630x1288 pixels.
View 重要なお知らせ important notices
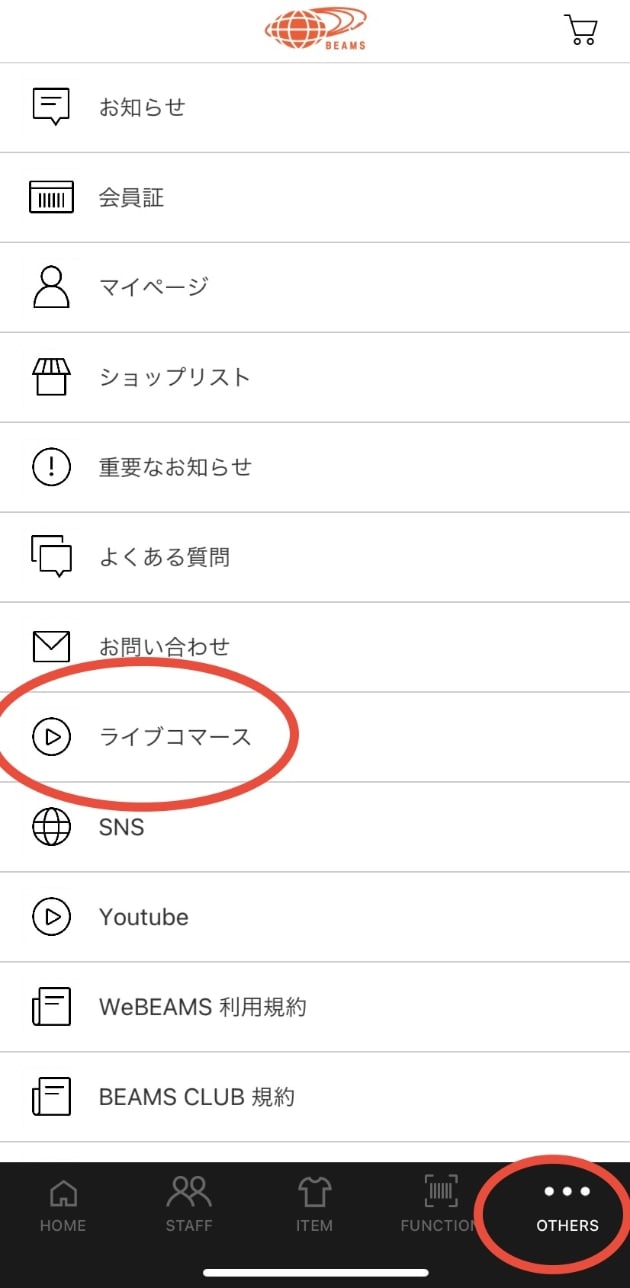(315, 467)
